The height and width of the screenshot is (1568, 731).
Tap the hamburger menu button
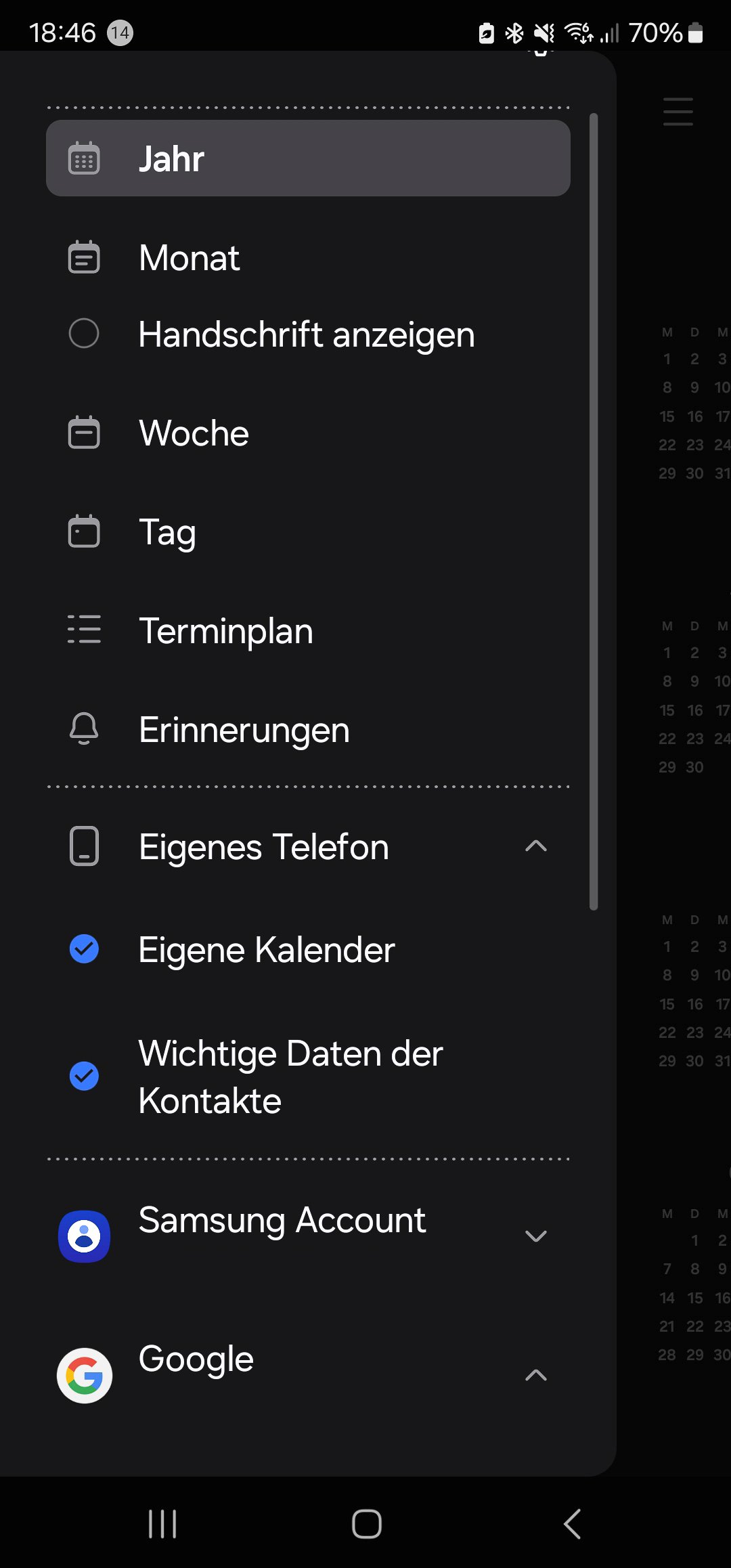coord(678,112)
